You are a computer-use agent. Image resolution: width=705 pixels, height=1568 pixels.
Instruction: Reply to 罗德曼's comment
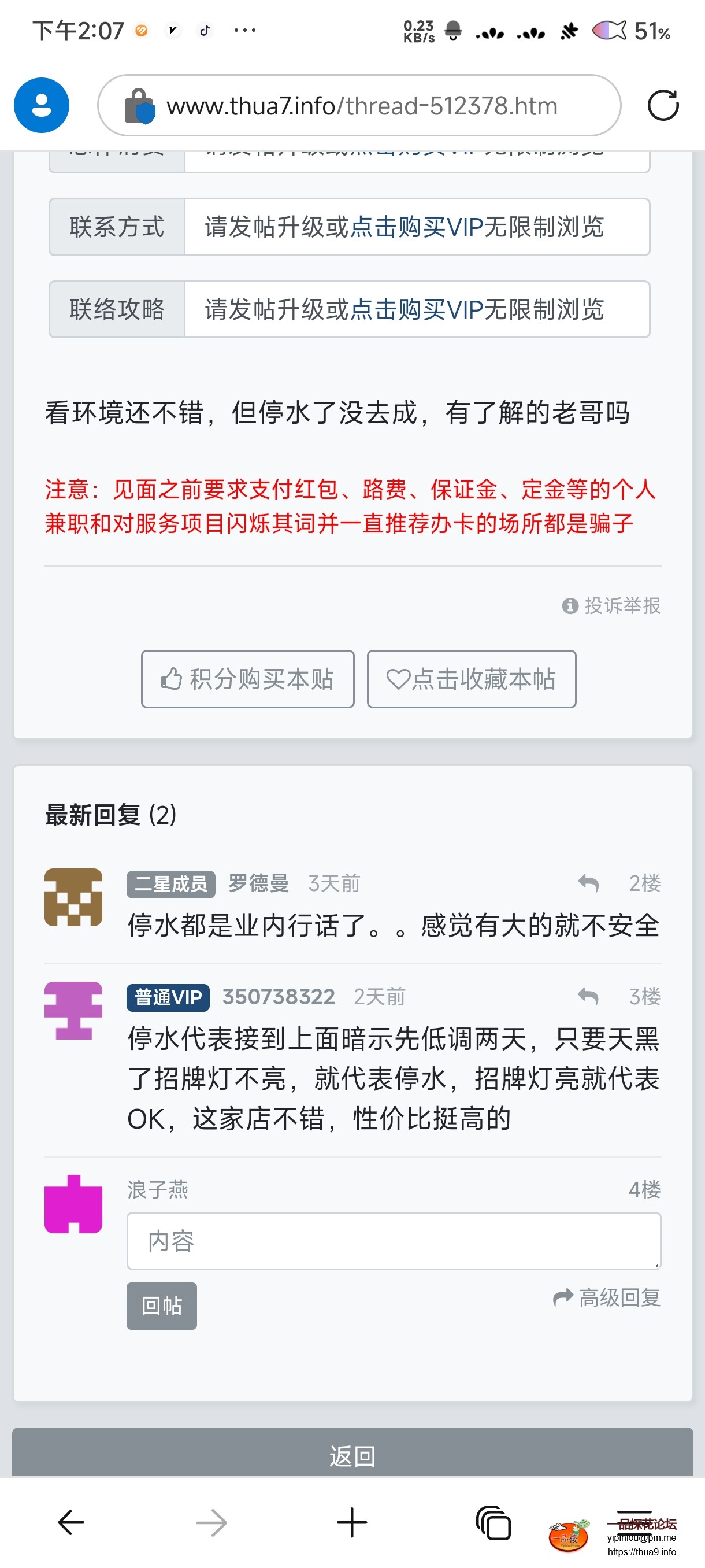588,883
